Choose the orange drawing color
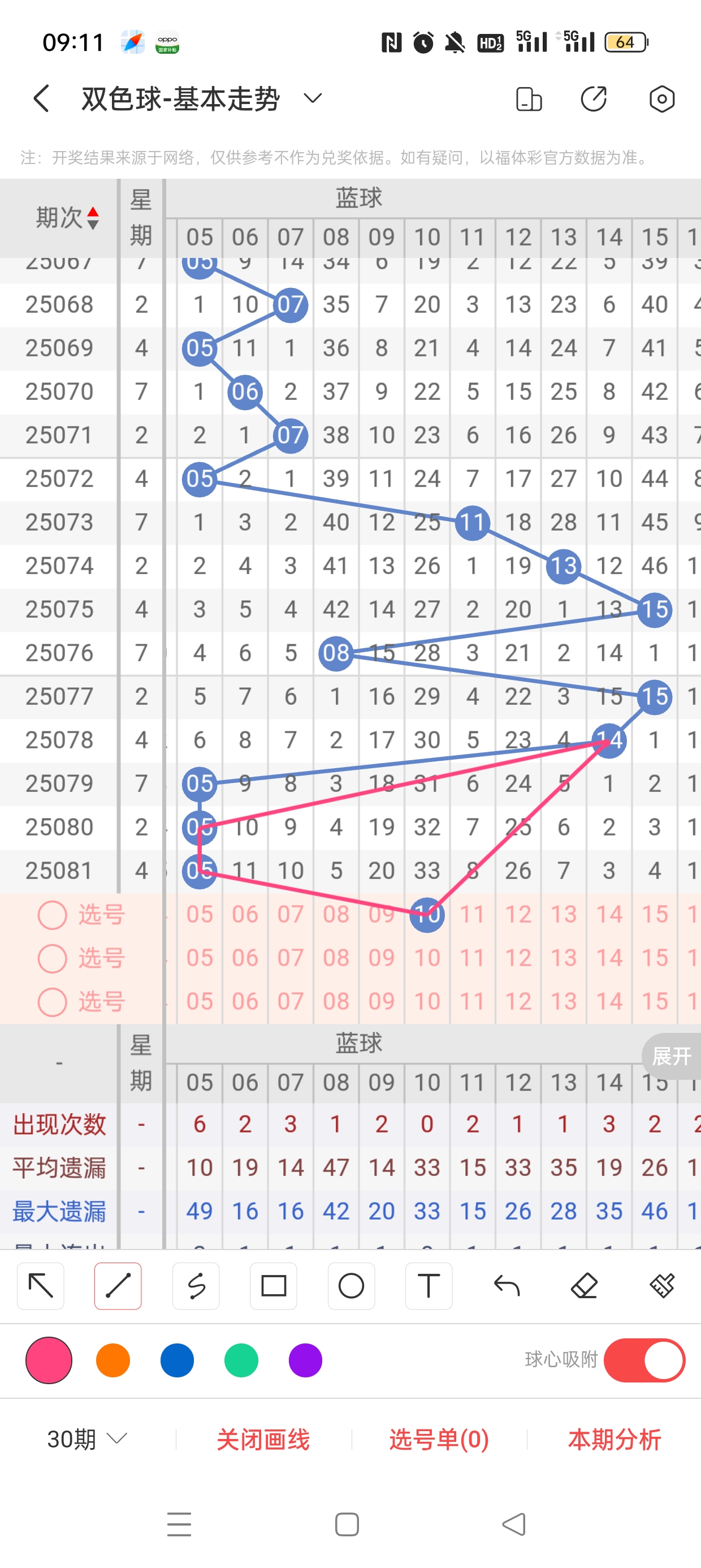Viewport: 701px width, 1568px height. [113, 1360]
